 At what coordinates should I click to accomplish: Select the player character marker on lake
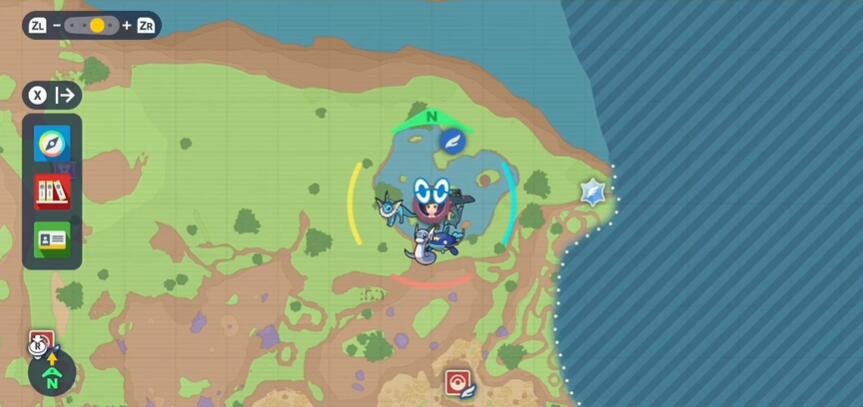coord(431,202)
